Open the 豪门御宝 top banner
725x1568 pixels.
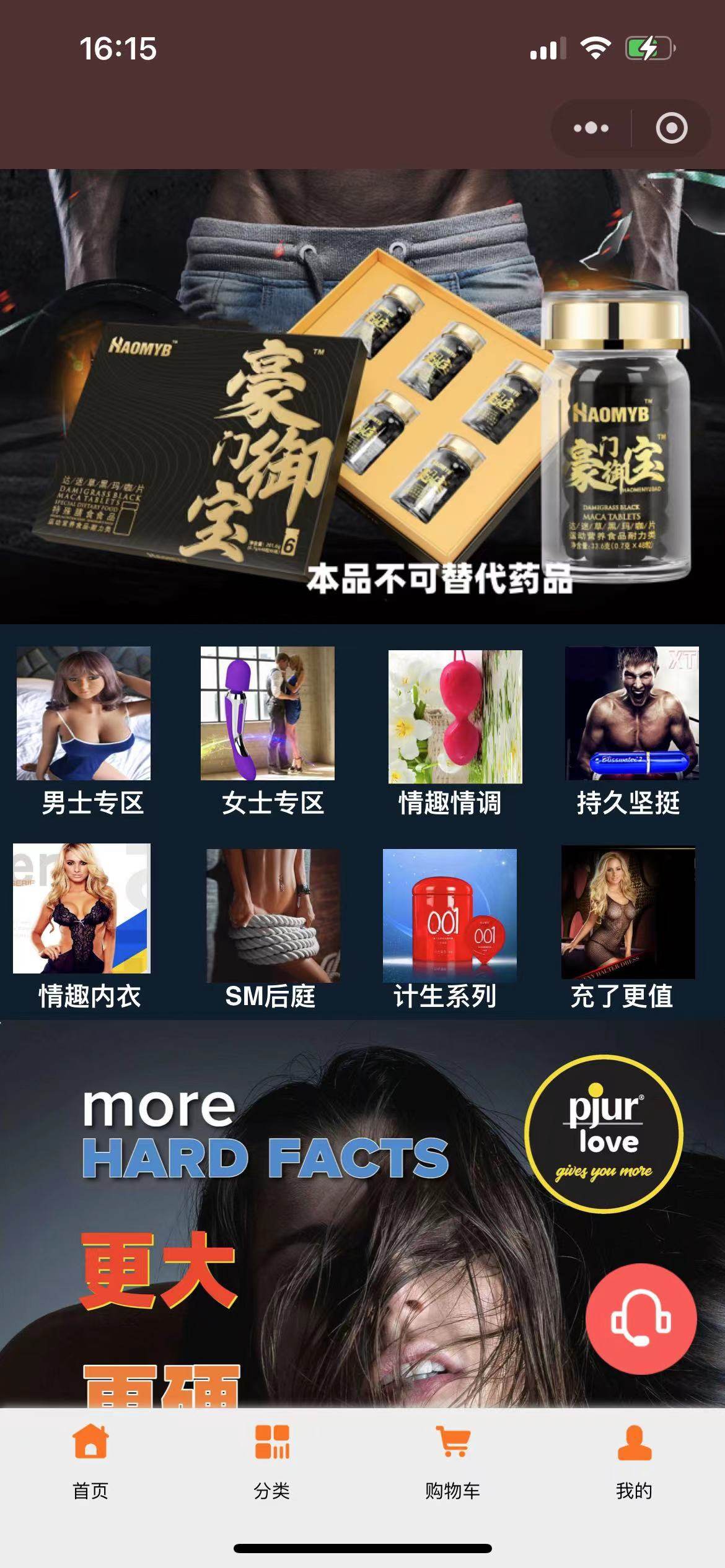click(362, 396)
